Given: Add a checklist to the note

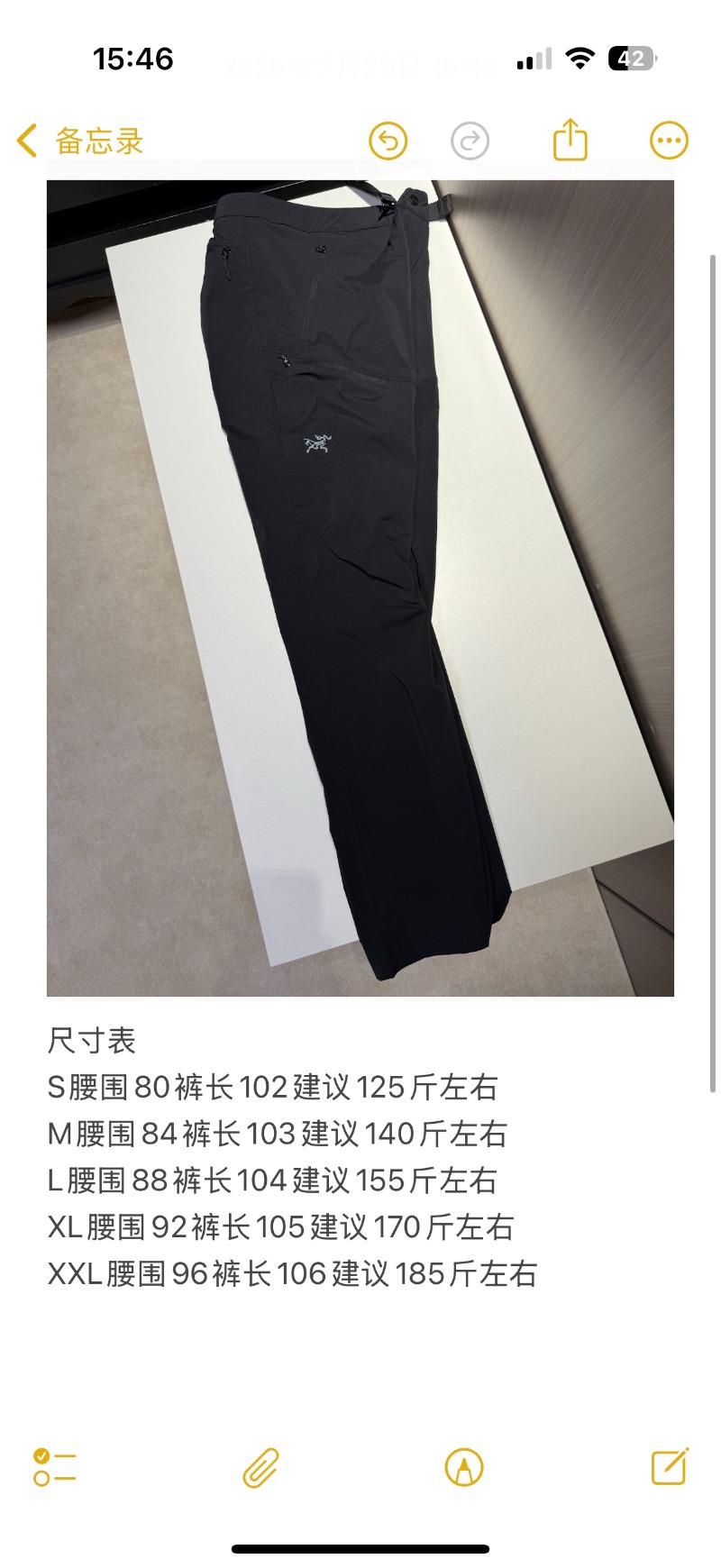Looking at the screenshot, I should tap(55, 1467).
